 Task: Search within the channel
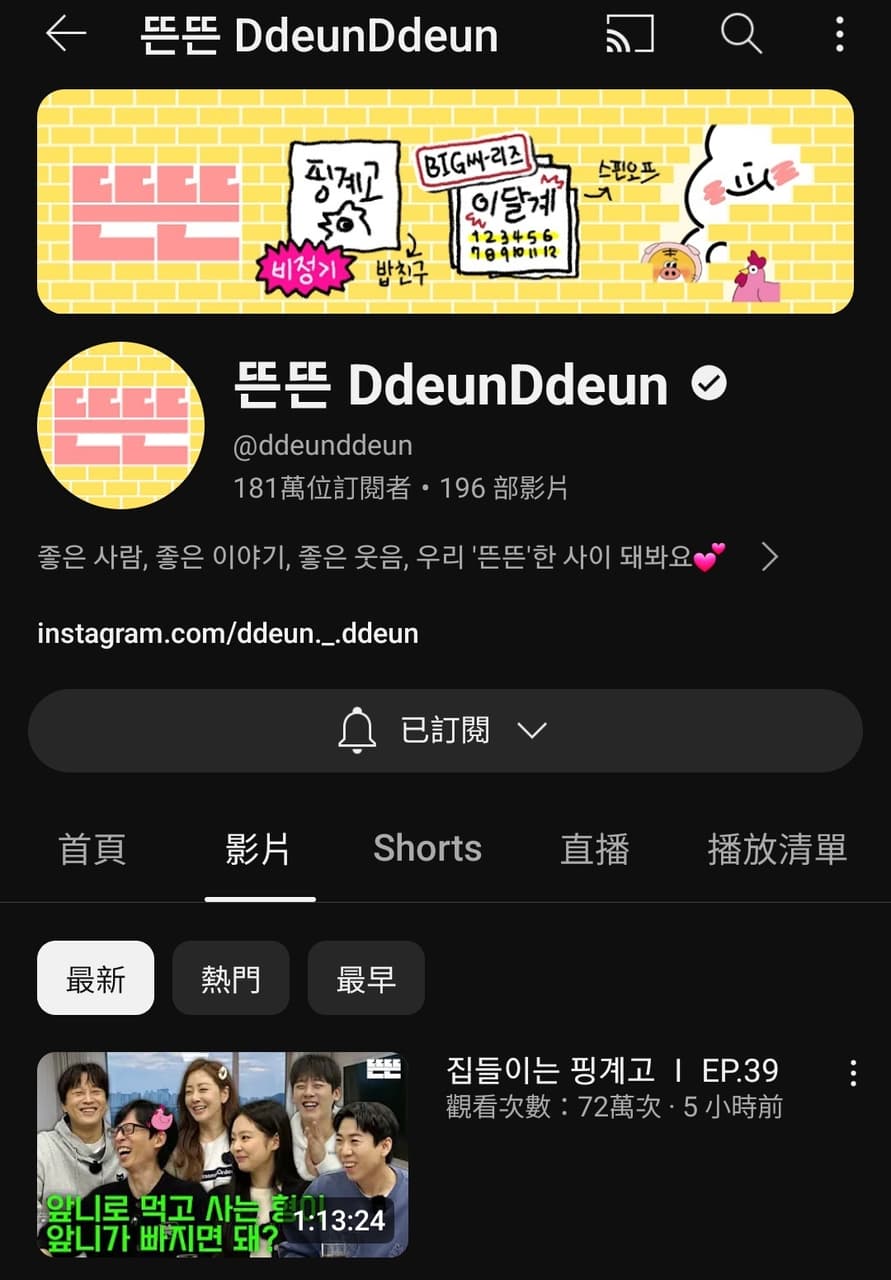(x=741, y=35)
